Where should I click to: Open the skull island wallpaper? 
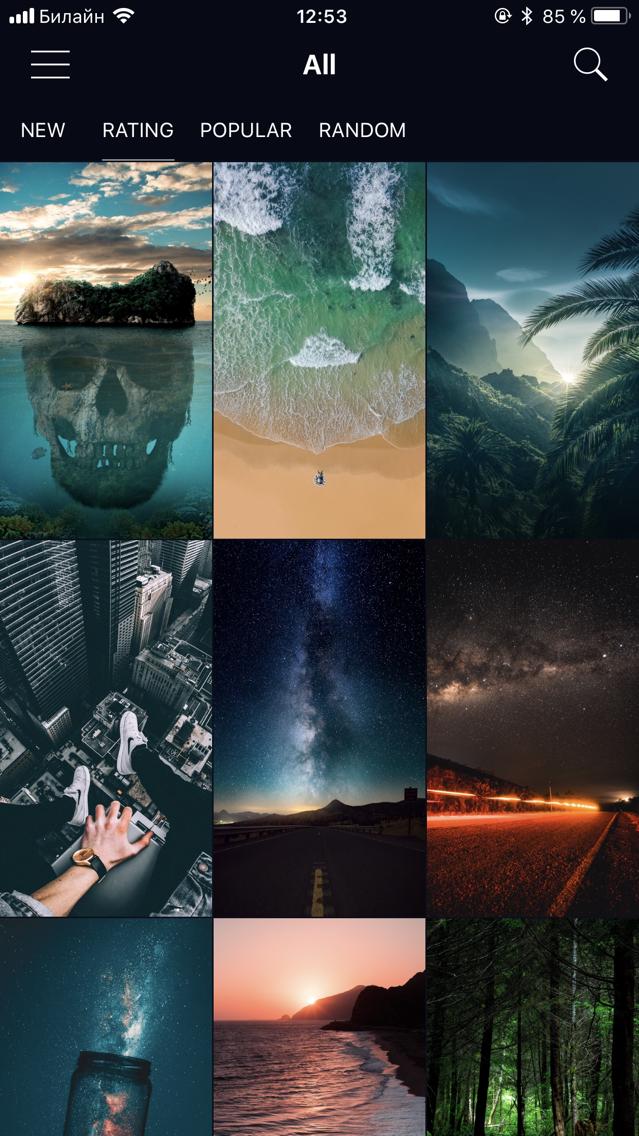pyautogui.click(x=106, y=350)
